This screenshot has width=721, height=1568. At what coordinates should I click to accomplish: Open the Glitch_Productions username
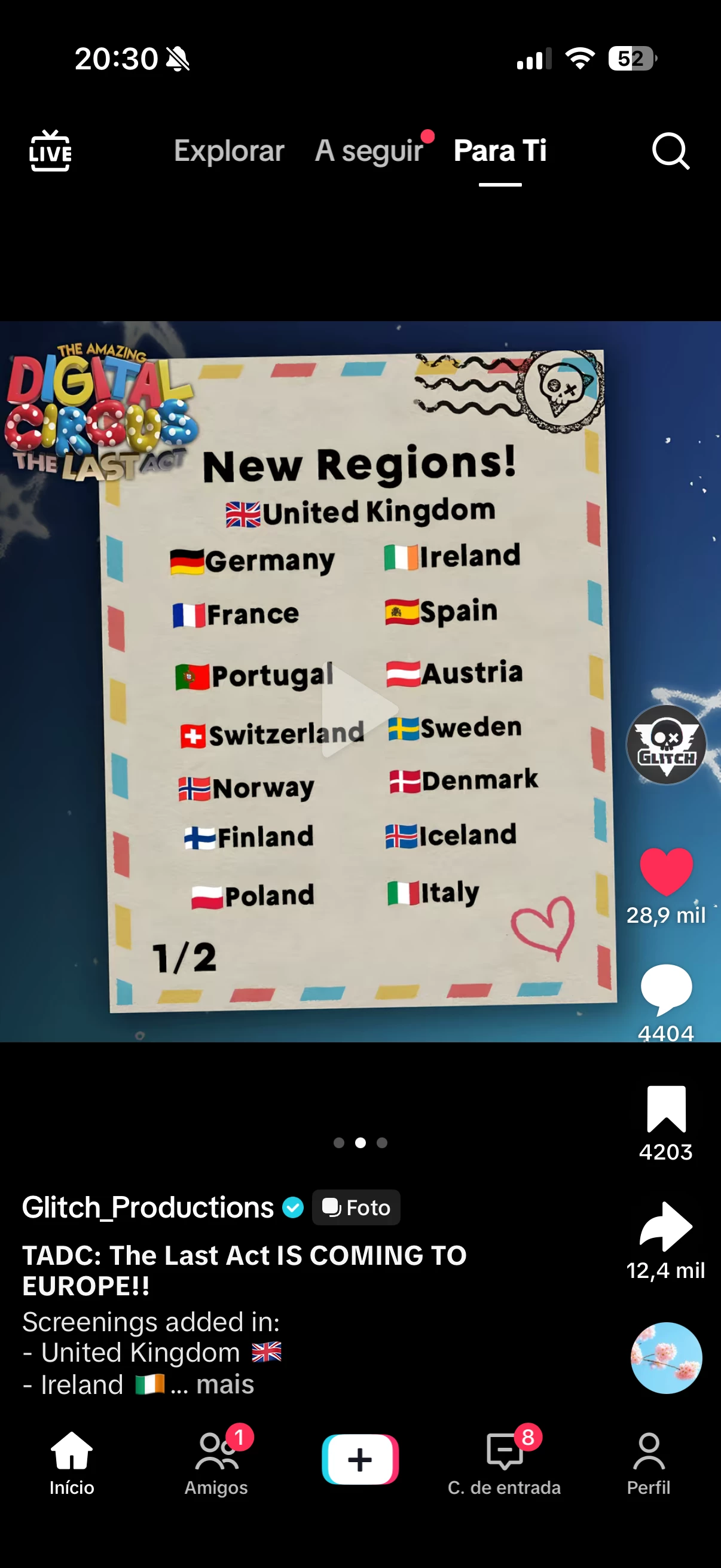pos(148,1207)
